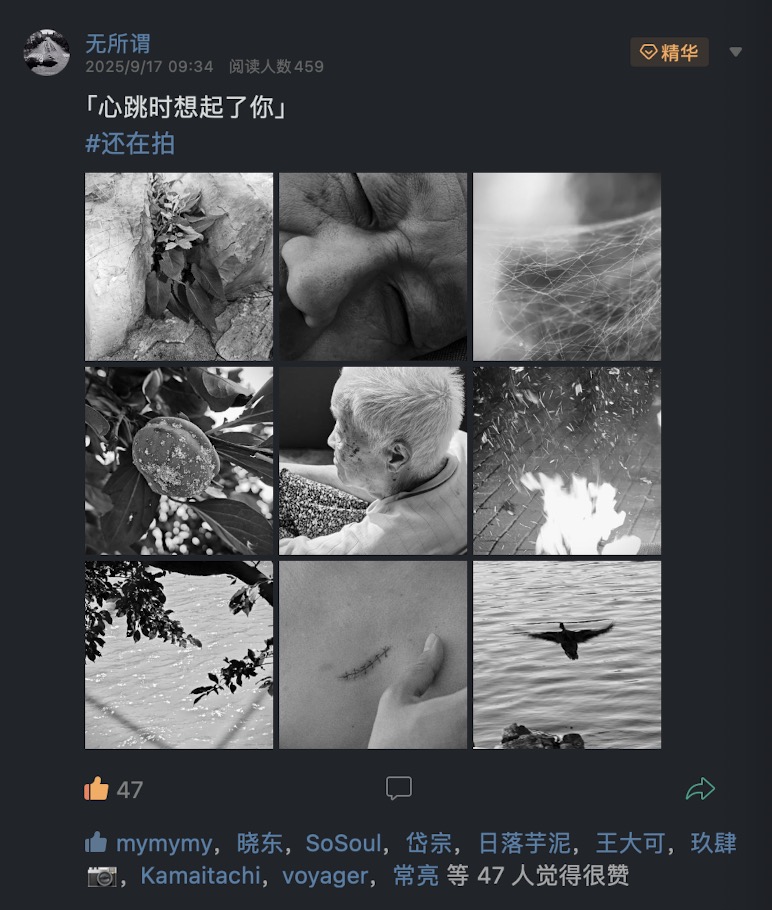772x910 pixels.
Task: View the spider web photo
Action: [567, 266]
